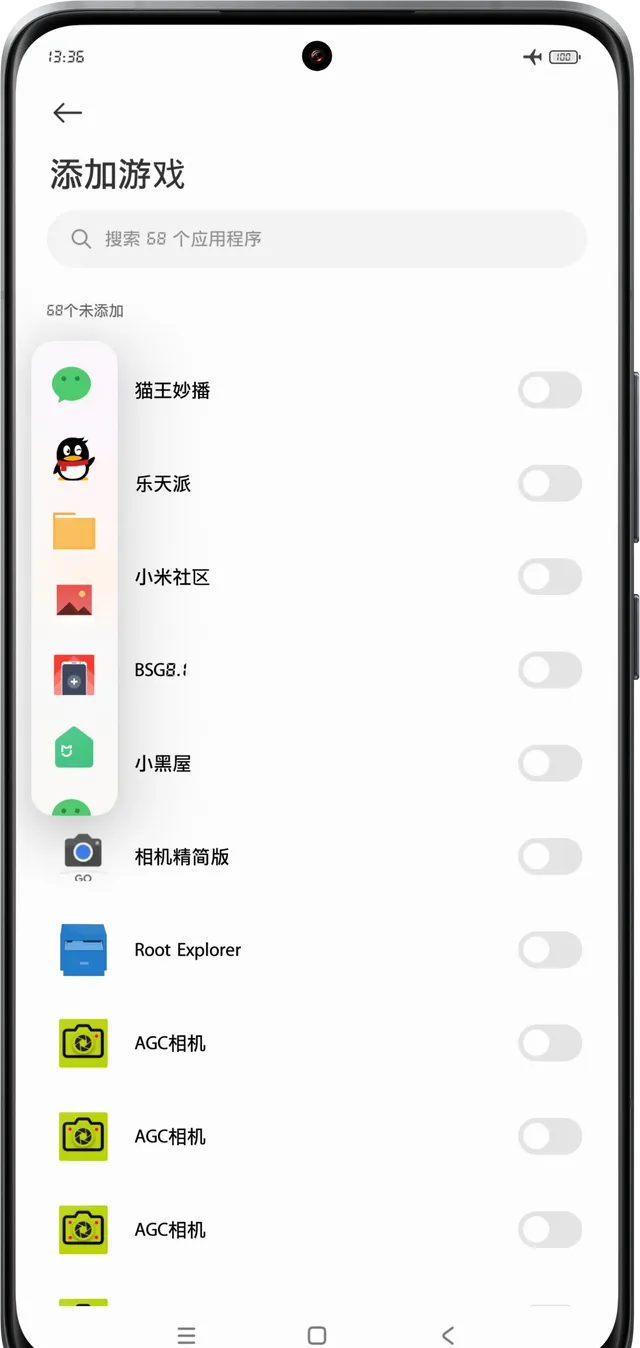Enable the 小黑屋 switch
640x1348 pixels.
point(550,764)
